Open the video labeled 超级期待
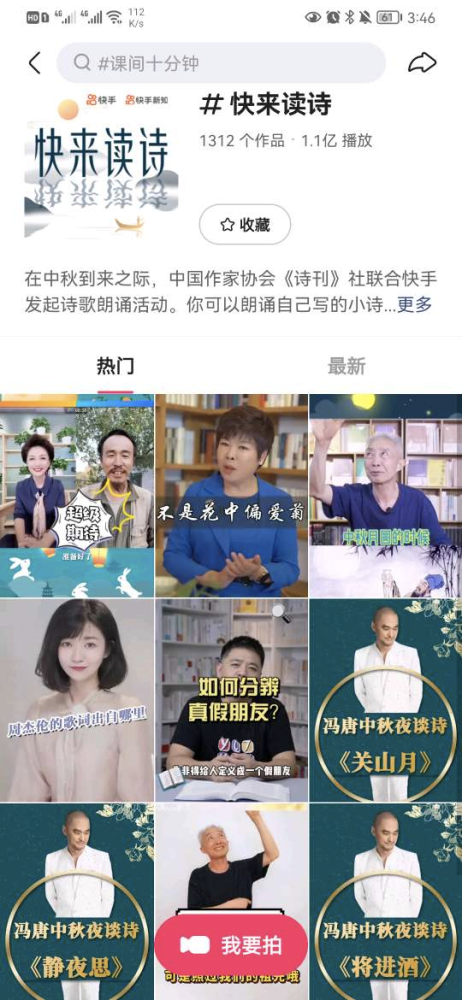Image resolution: width=462 pixels, height=1000 pixels. [x=77, y=496]
